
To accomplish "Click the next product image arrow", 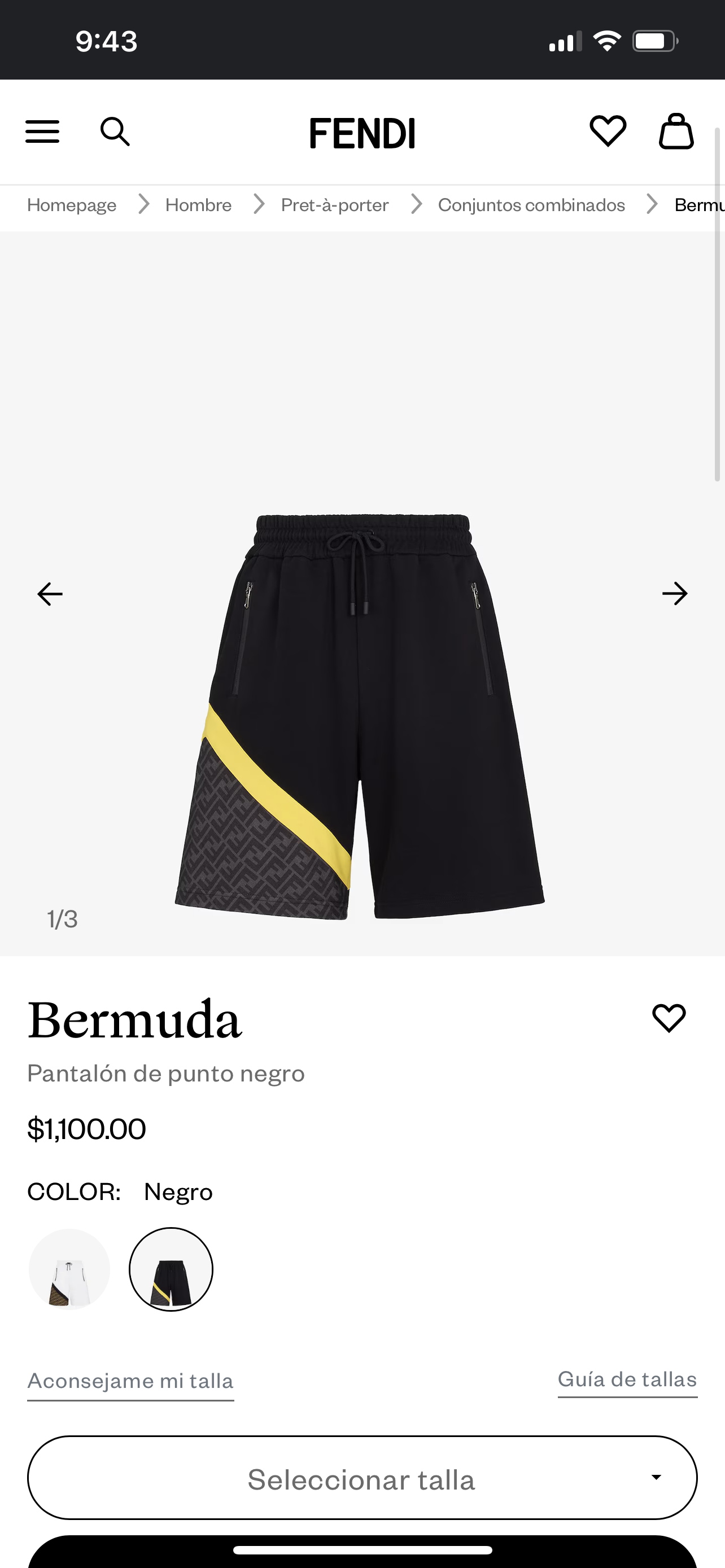I will click(674, 593).
